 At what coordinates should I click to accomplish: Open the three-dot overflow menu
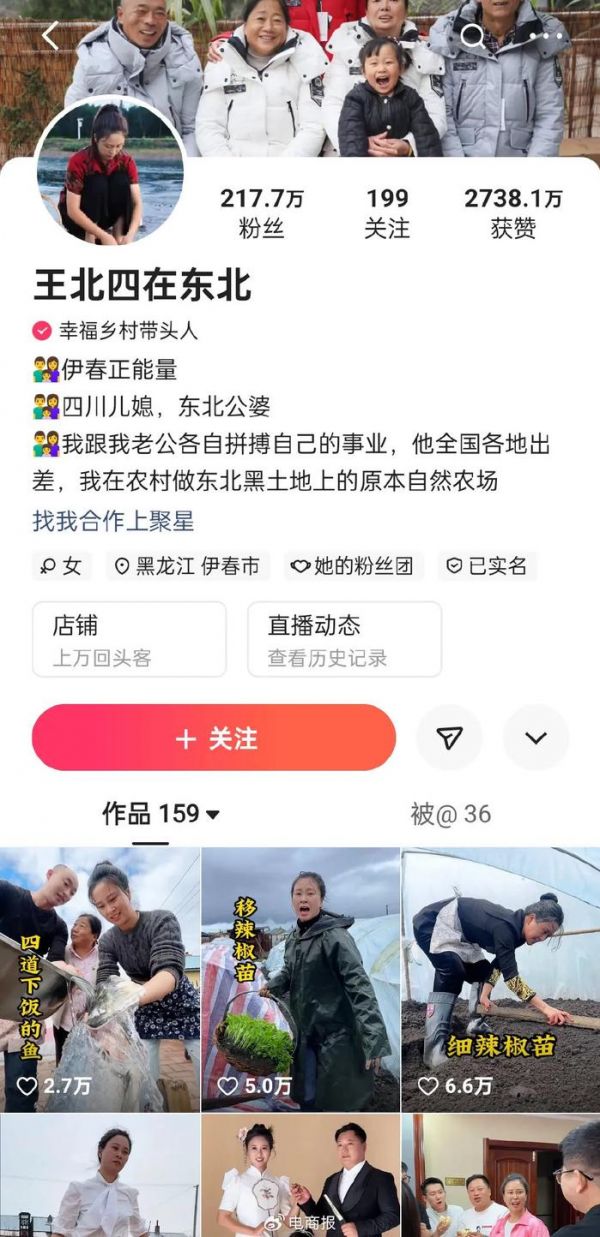[546, 38]
